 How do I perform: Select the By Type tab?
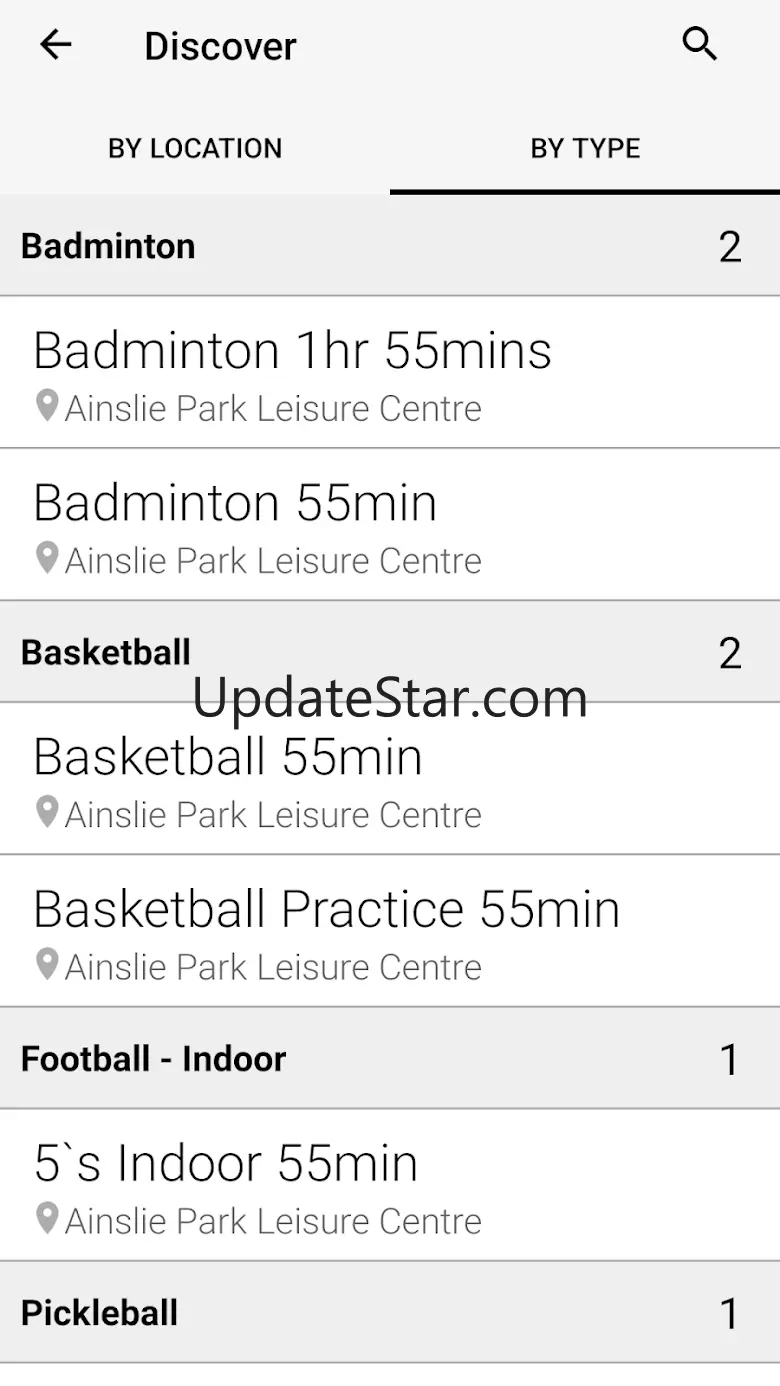(x=585, y=149)
